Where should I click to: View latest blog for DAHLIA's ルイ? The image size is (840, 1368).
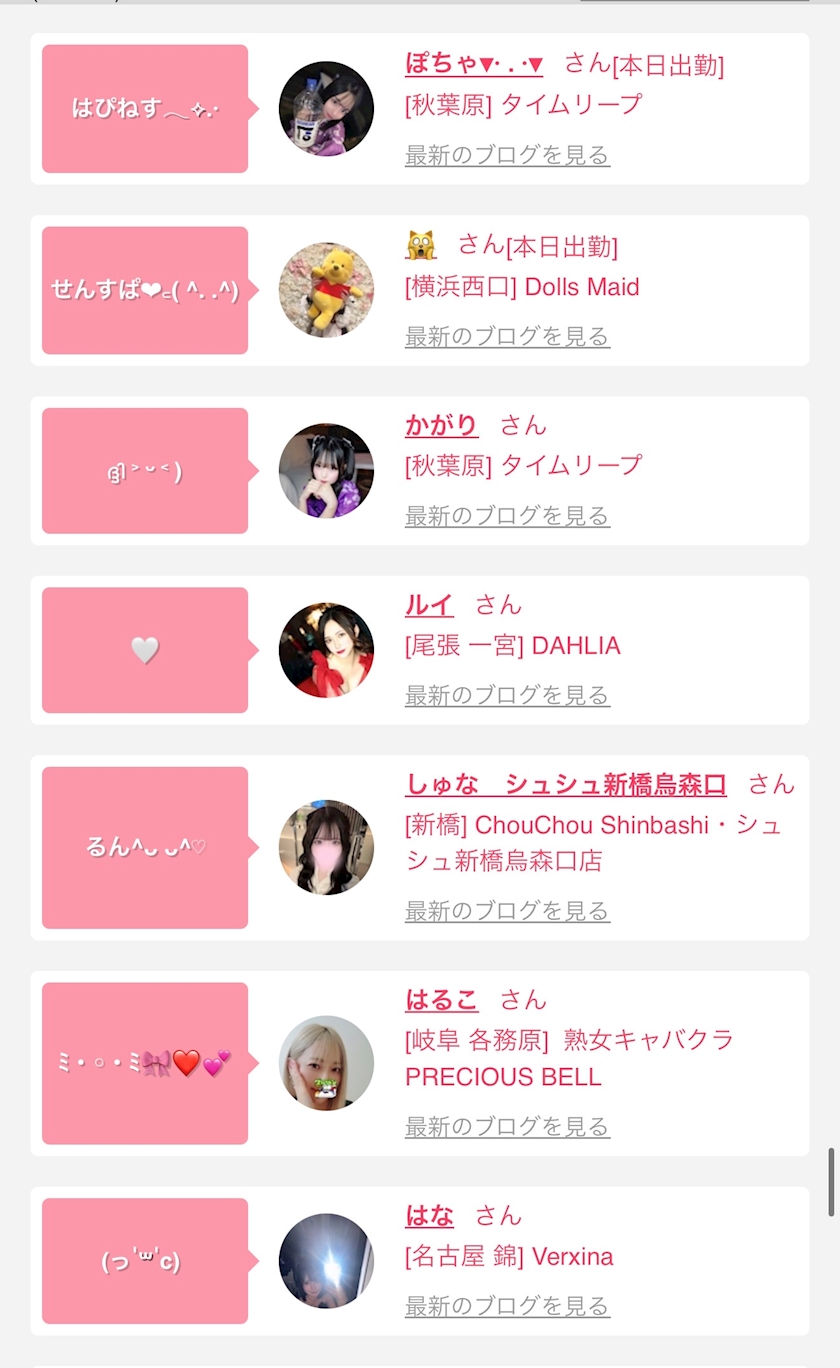507,695
